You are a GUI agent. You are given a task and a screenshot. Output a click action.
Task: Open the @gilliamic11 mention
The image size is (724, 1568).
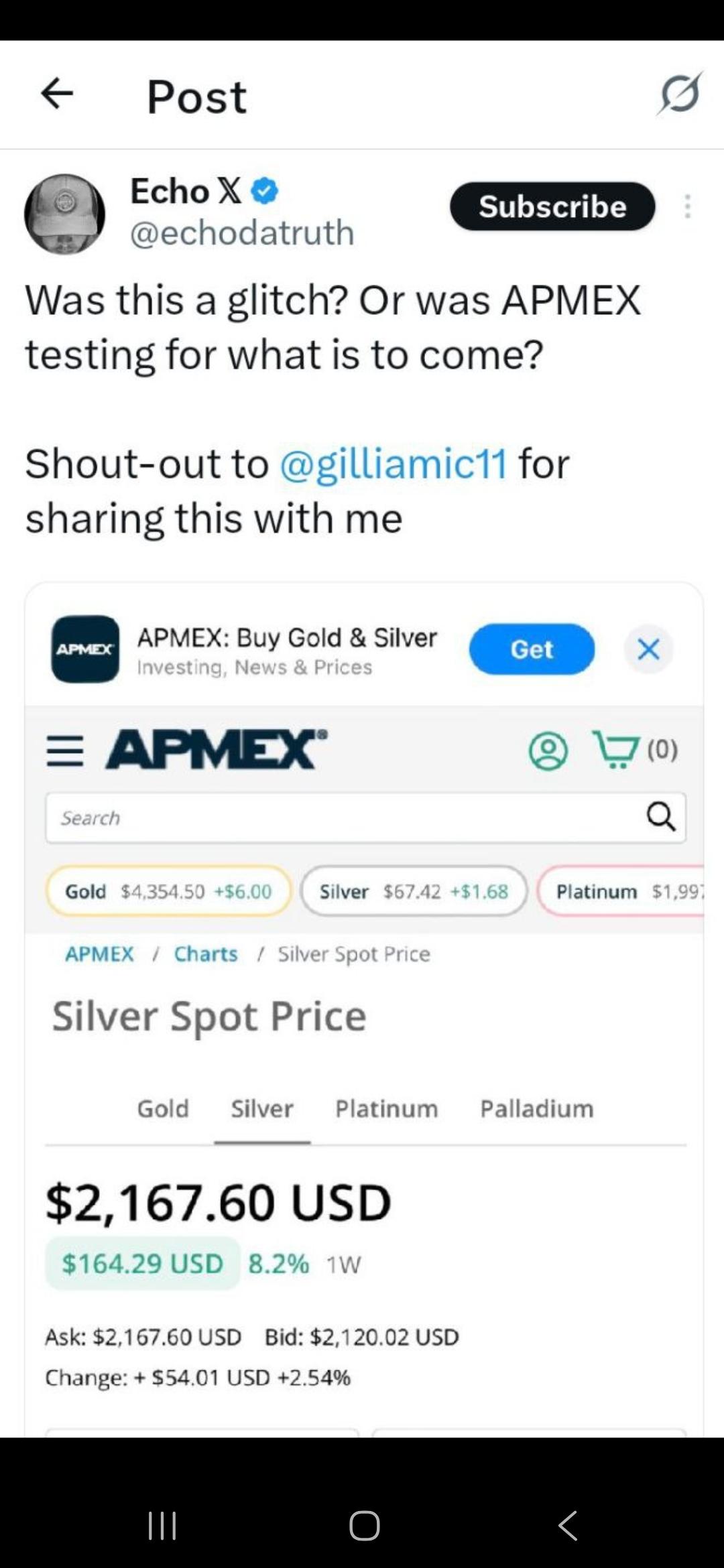tap(394, 463)
